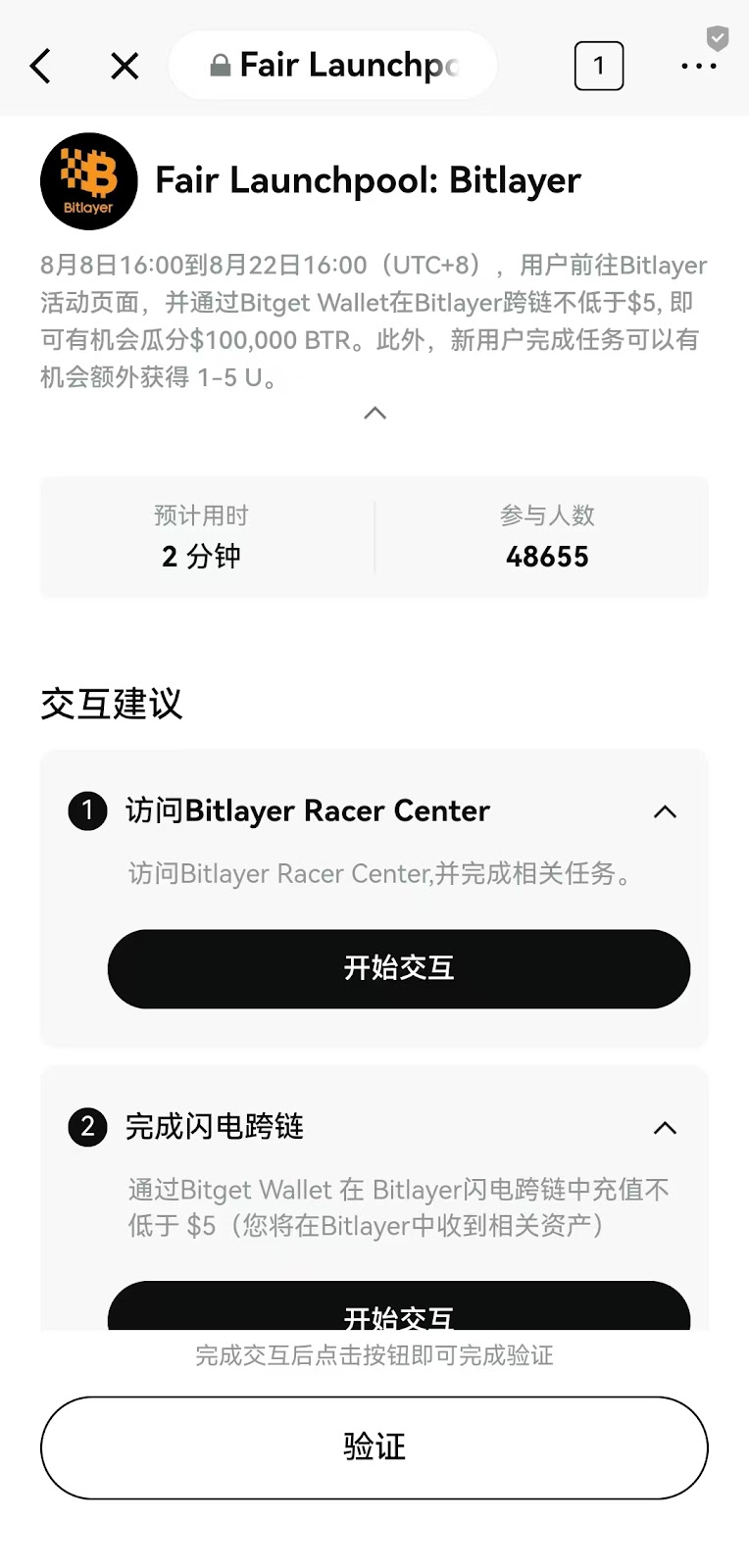Screen dimensions: 749x1568
Task: Tap the Fair Launchpool address bar
Action: 333,66
